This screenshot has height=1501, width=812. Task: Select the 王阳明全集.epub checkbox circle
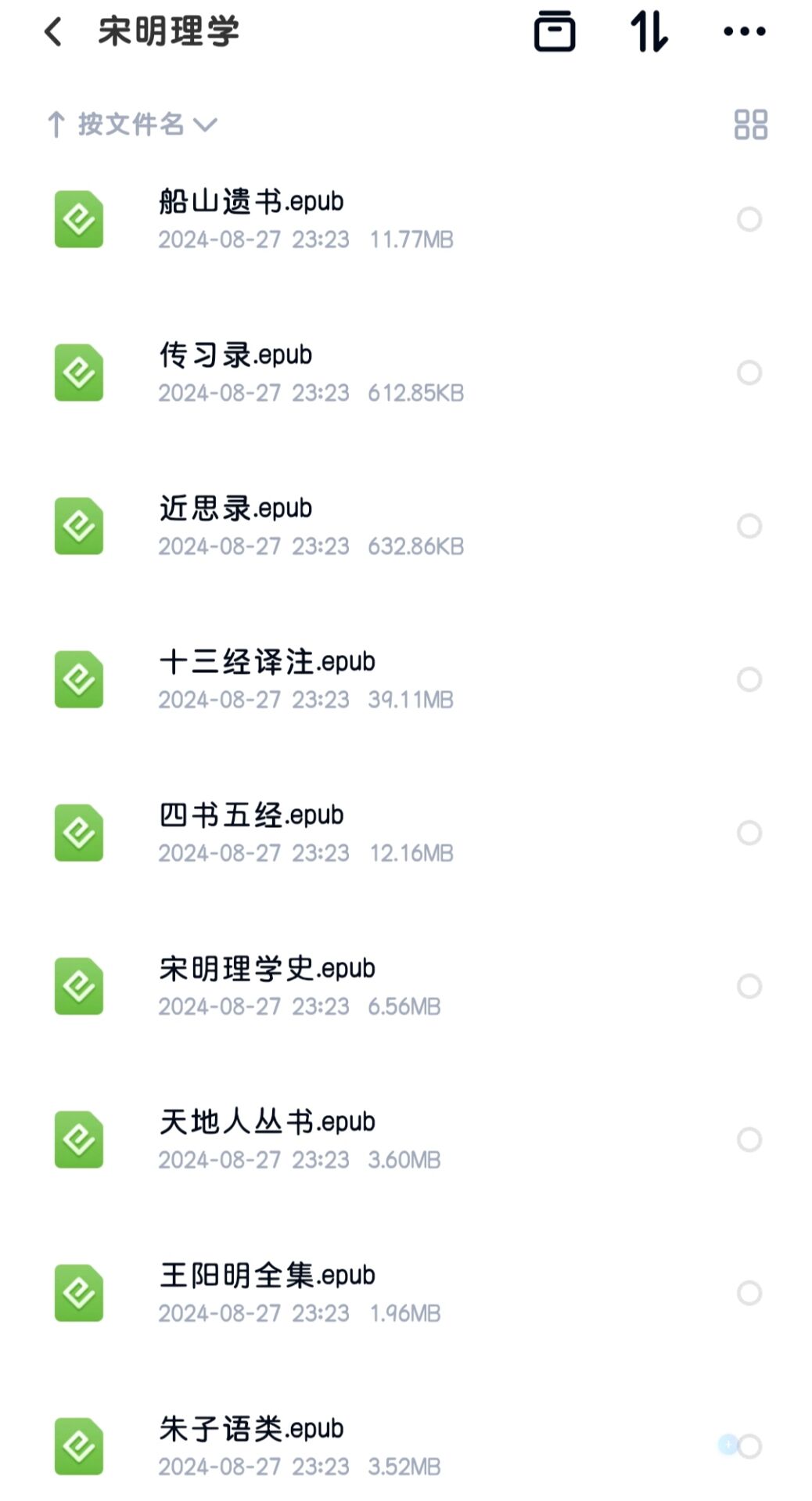pyautogui.click(x=749, y=1293)
